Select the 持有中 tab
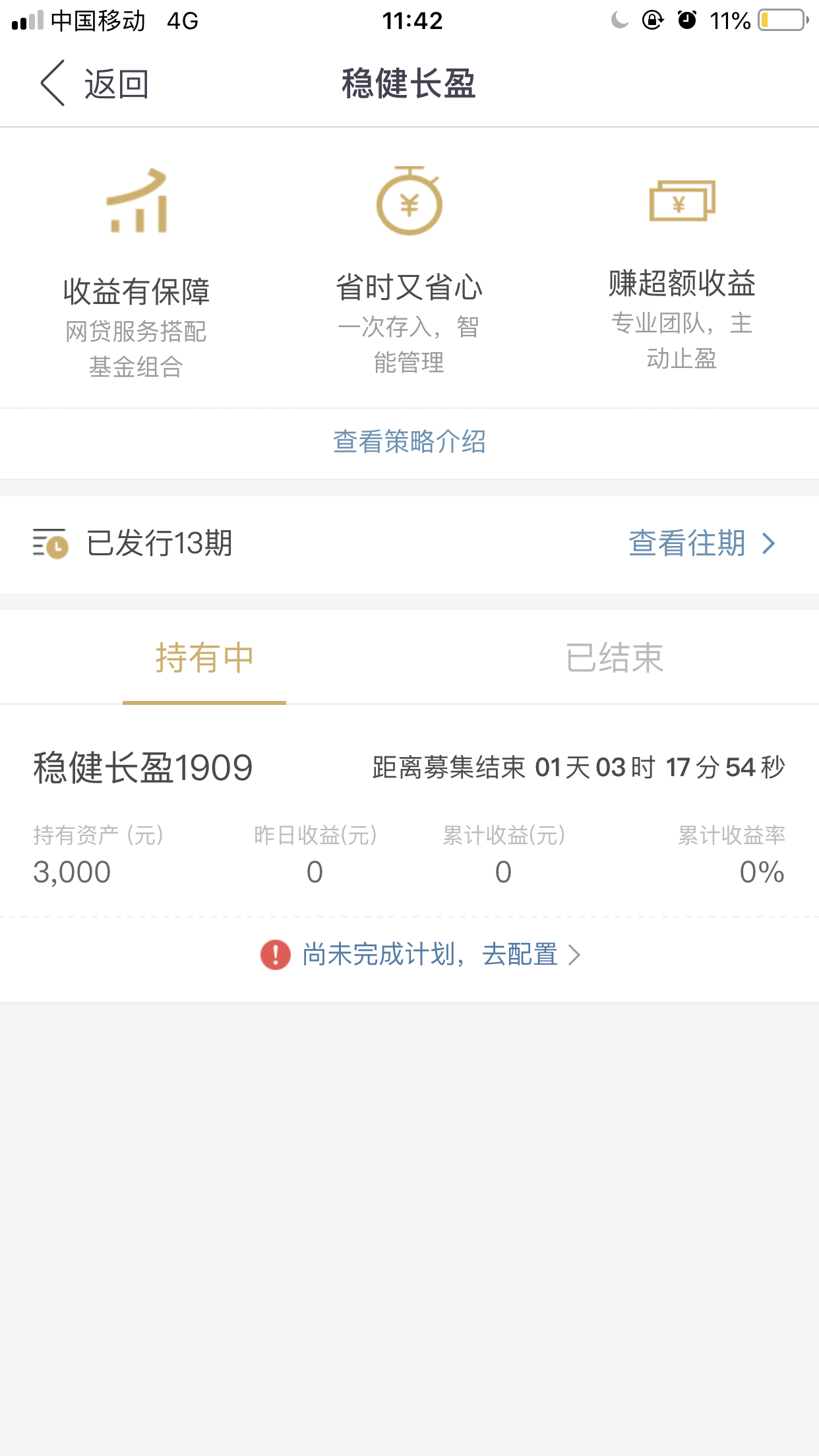Screen dimensions: 819x1456 (x=204, y=657)
